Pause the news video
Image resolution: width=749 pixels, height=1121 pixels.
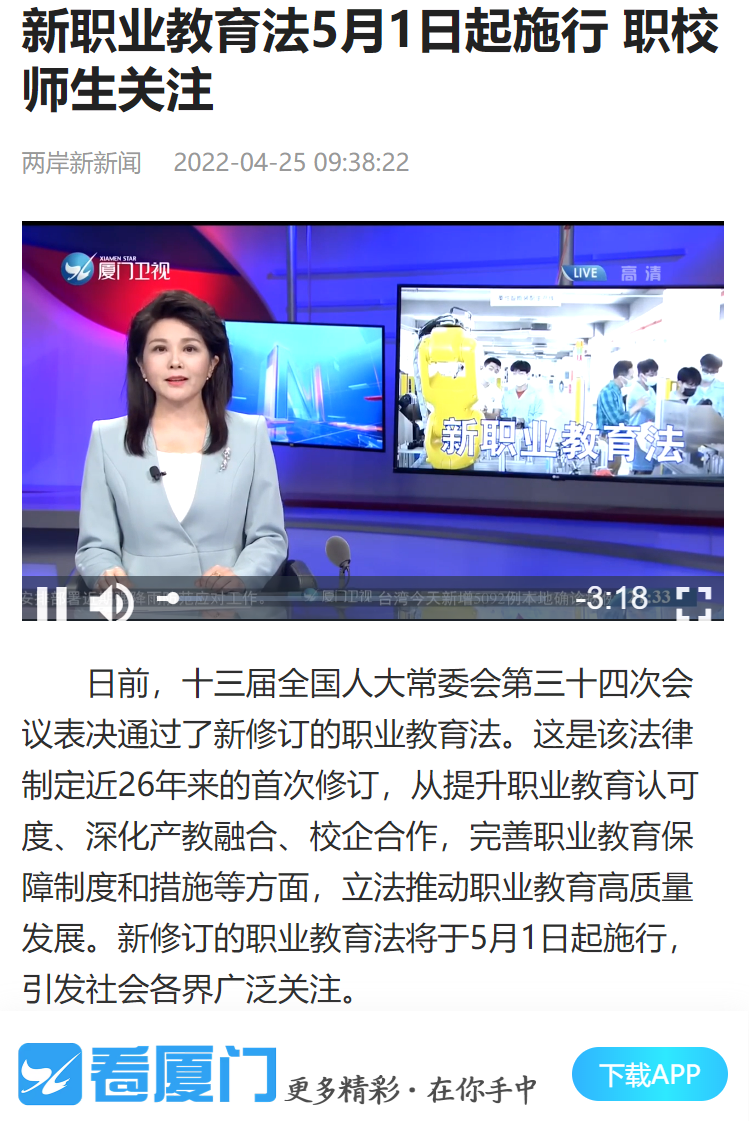45,600
